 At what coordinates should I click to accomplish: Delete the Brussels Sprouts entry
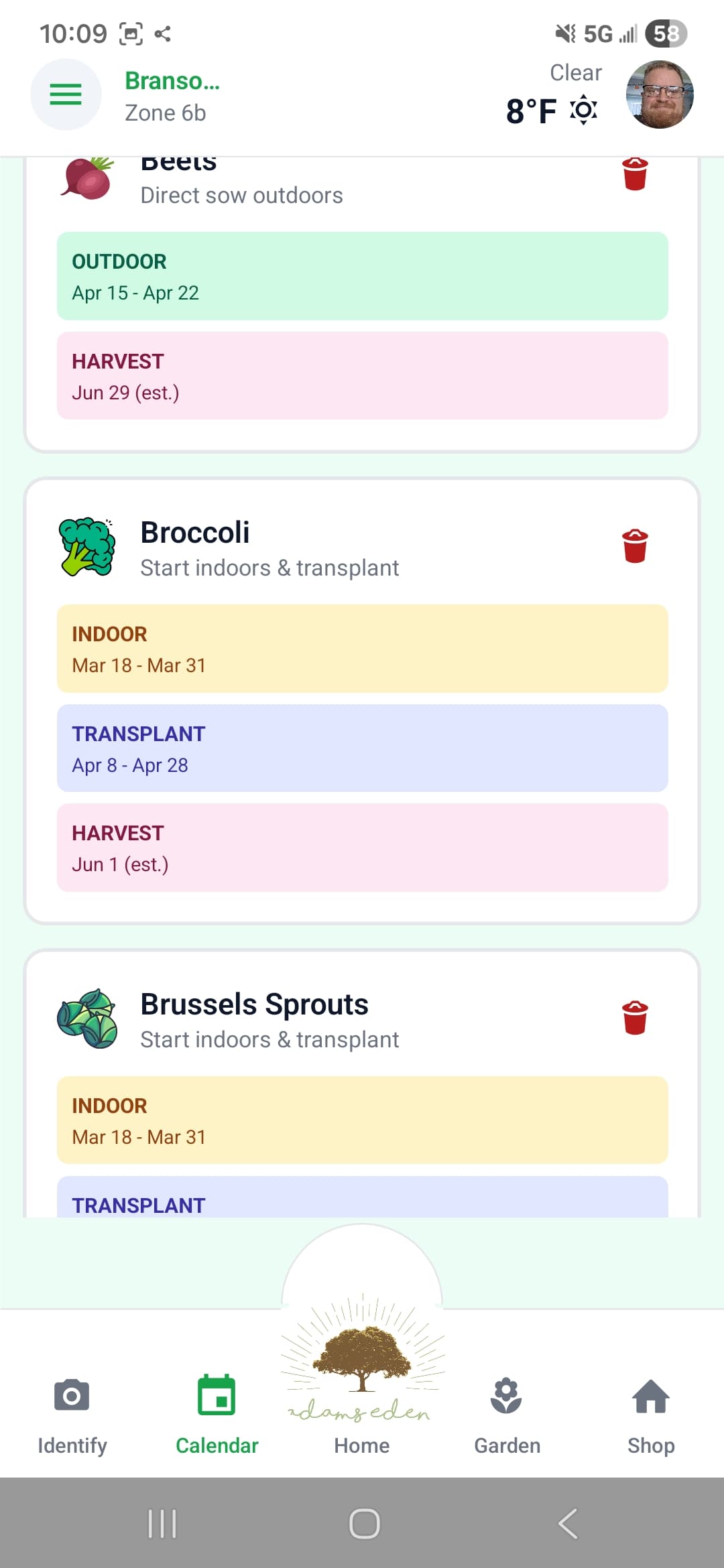pyautogui.click(x=634, y=1018)
